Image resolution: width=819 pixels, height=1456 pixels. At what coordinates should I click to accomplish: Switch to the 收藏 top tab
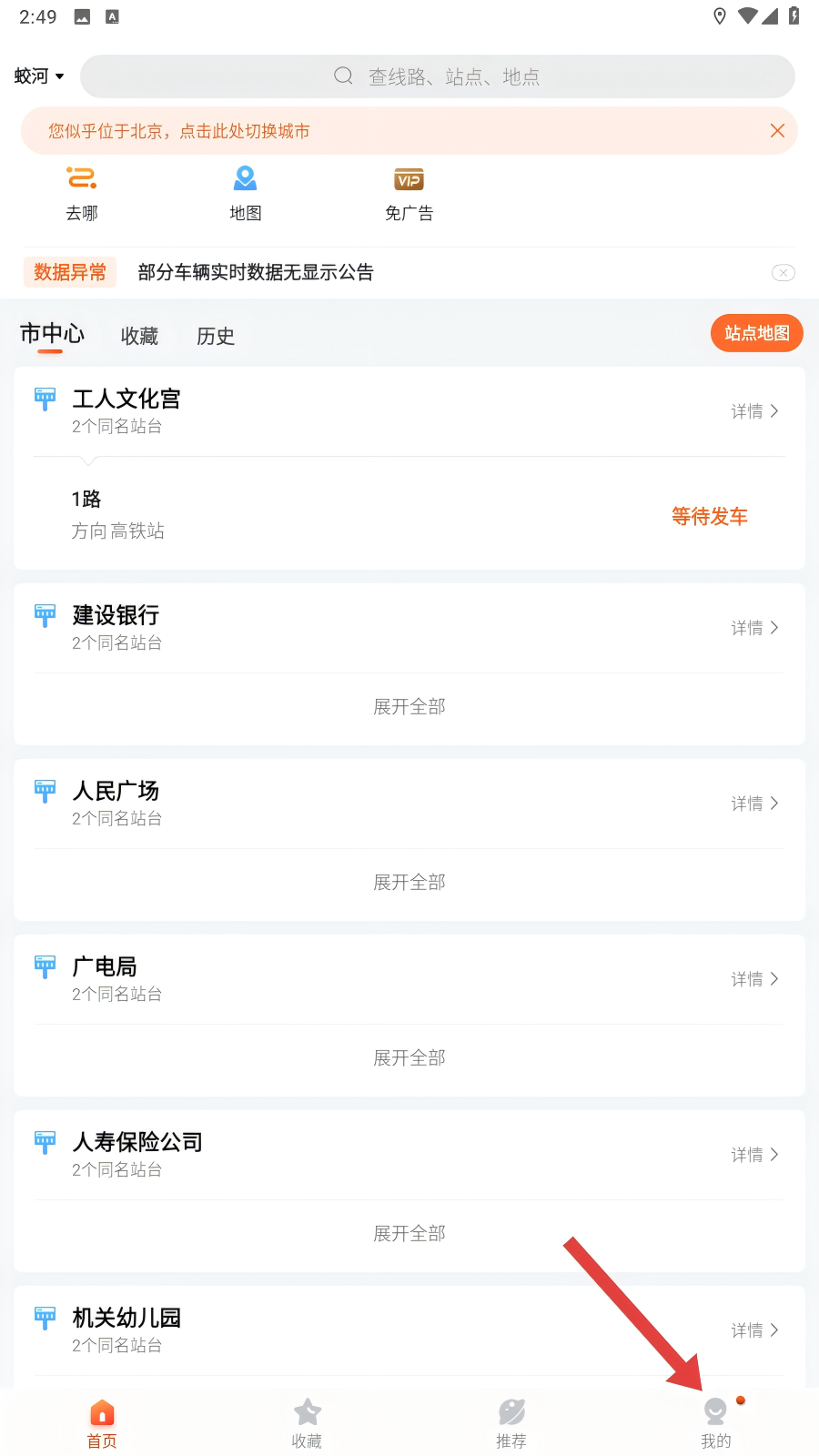click(139, 337)
